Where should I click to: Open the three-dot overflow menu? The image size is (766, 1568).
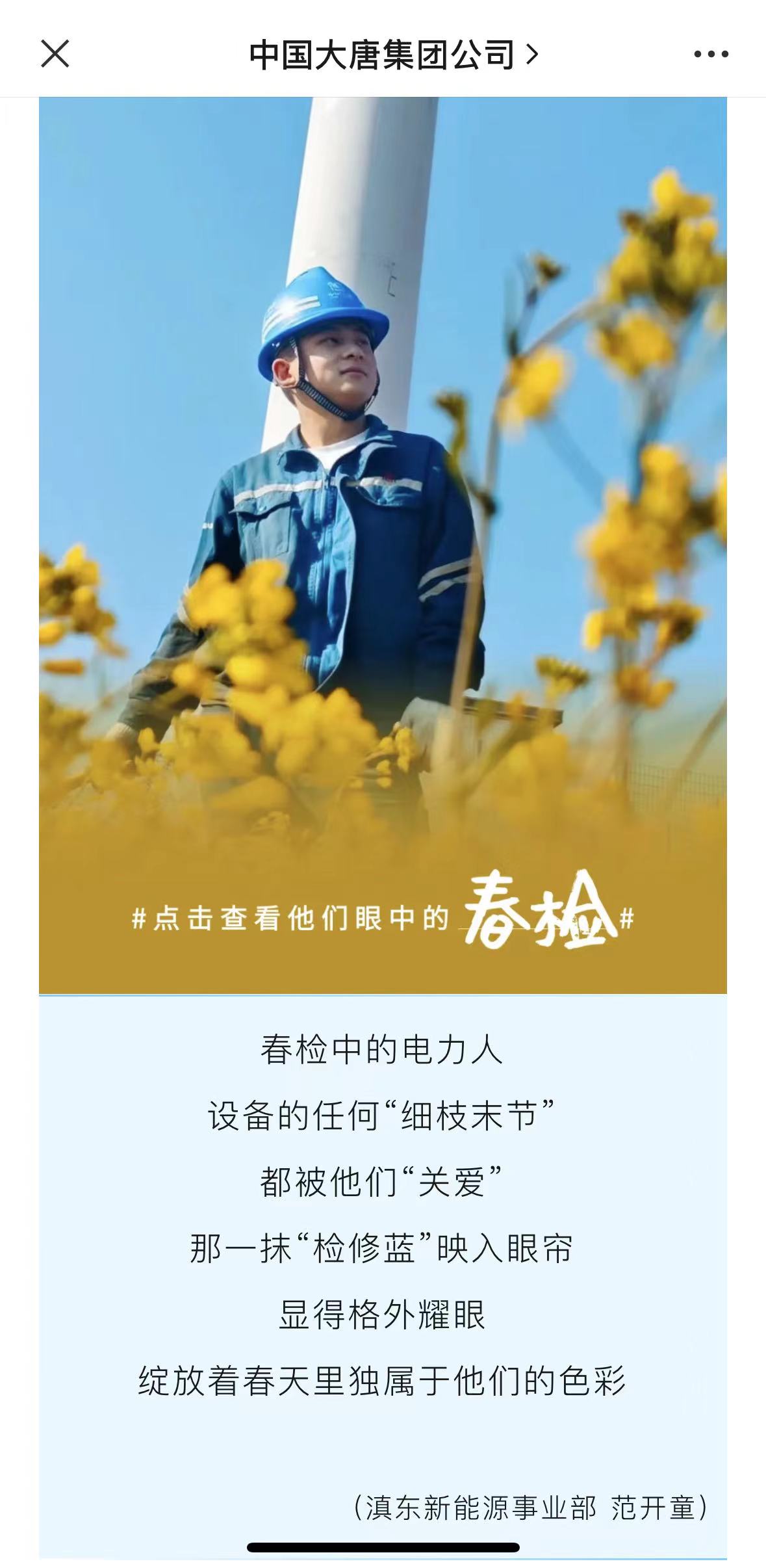(711, 55)
